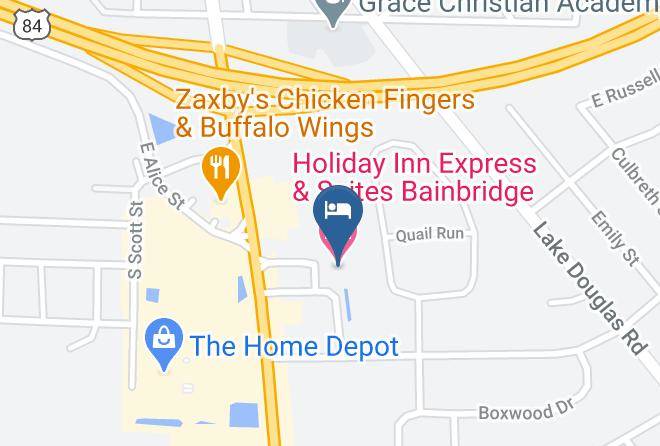Tap the Grace Christian Academy map marker
This screenshot has width=660, height=446.
tap(333, 11)
